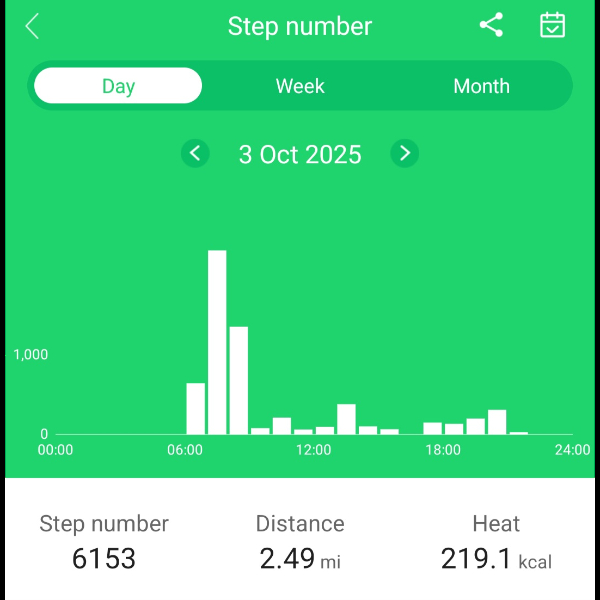Go to the next day
This screenshot has height=600, width=600.
pyautogui.click(x=404, y=154)
